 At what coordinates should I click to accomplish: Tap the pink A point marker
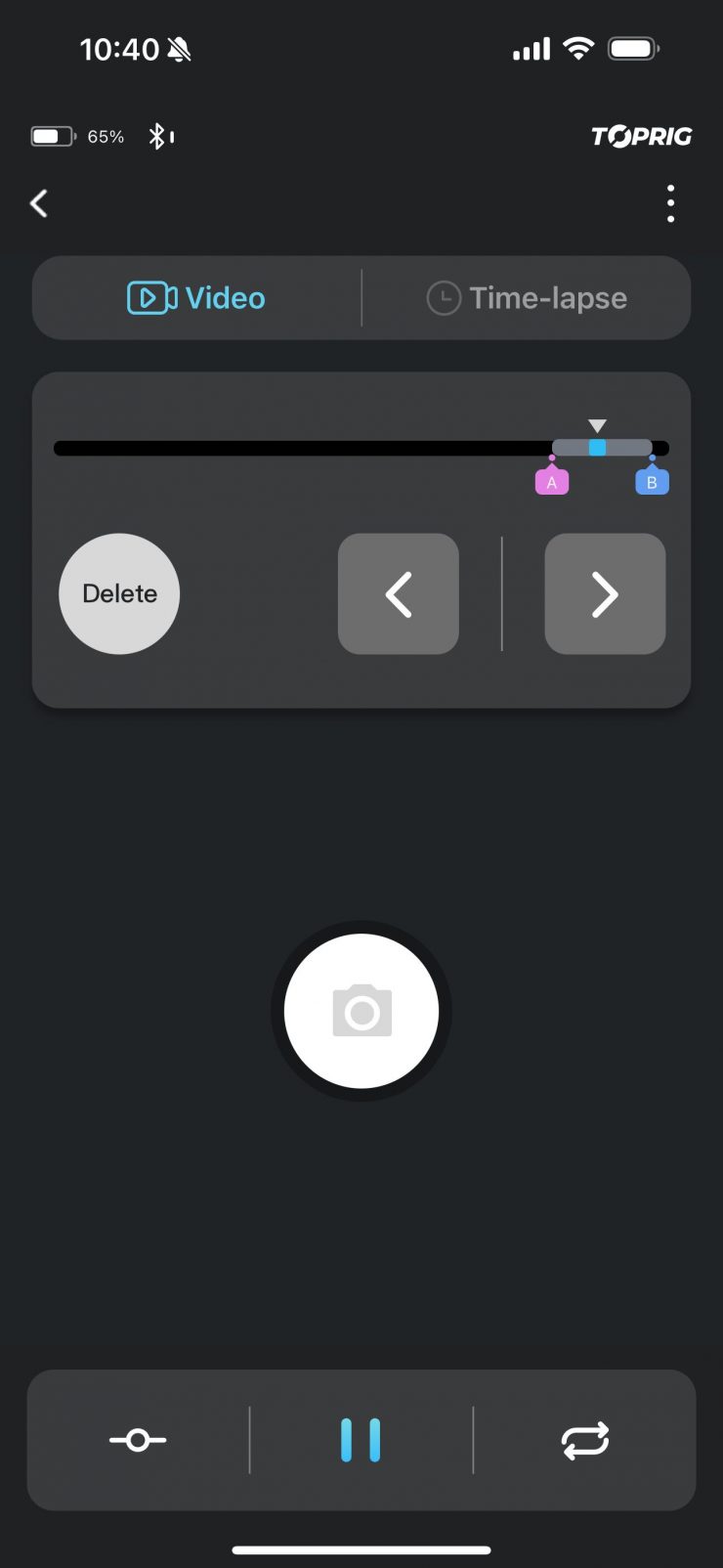pyautogui.click(x=552, y=481)
